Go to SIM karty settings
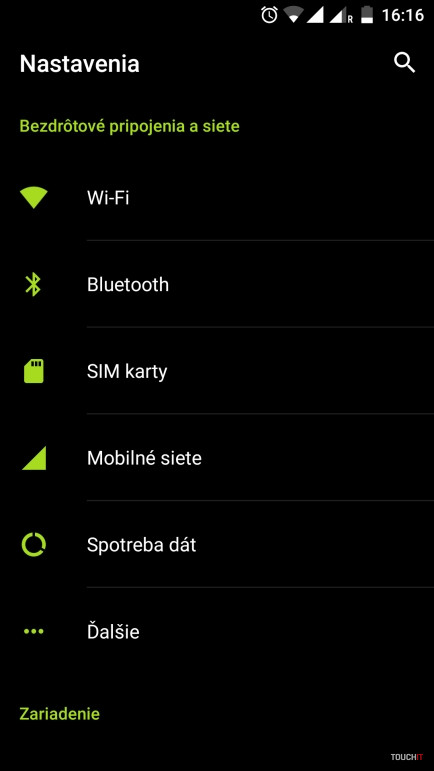434x771 pixels. pyautogui.click(x=217, y=371)
